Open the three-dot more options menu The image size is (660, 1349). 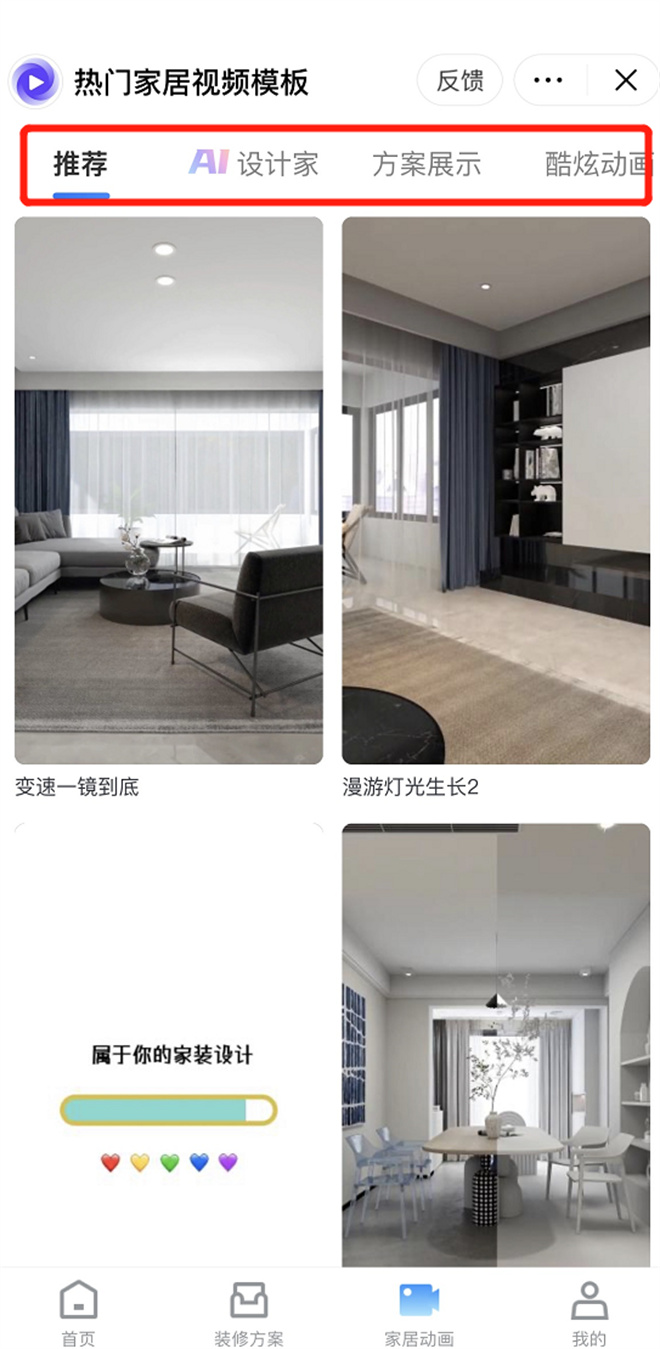coord(548,81)
